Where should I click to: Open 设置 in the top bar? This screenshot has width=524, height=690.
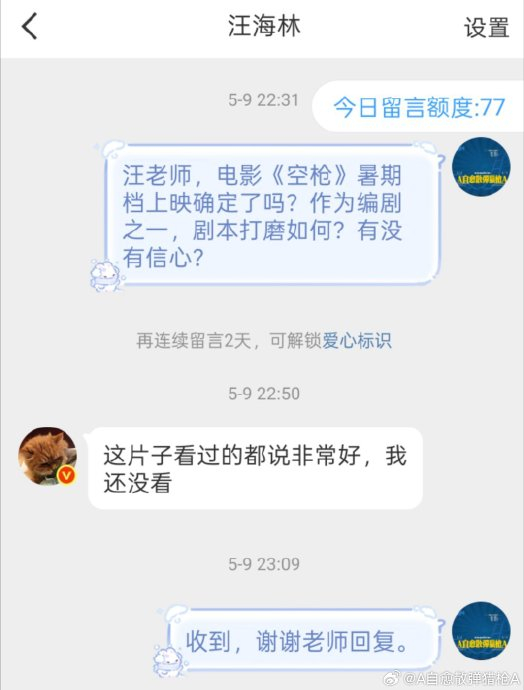click(487, 27)
